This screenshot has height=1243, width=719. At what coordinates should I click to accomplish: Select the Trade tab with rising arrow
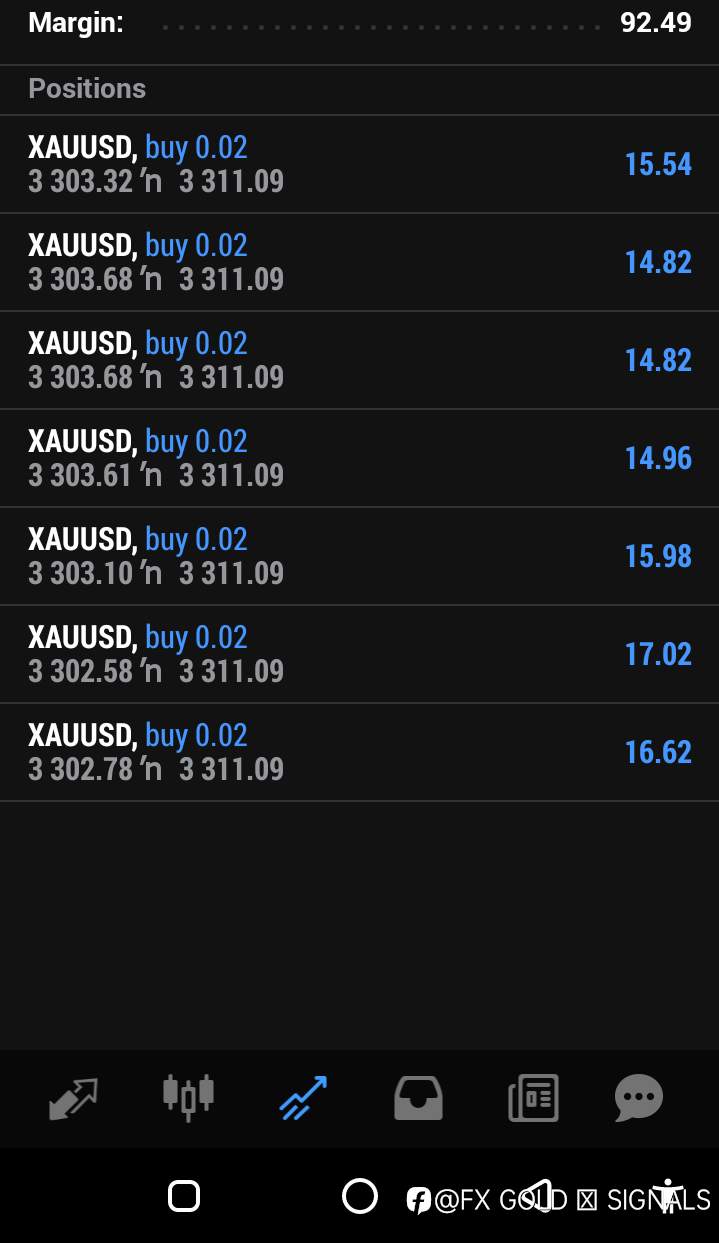pyautogui.click(x=303, y=1098)
